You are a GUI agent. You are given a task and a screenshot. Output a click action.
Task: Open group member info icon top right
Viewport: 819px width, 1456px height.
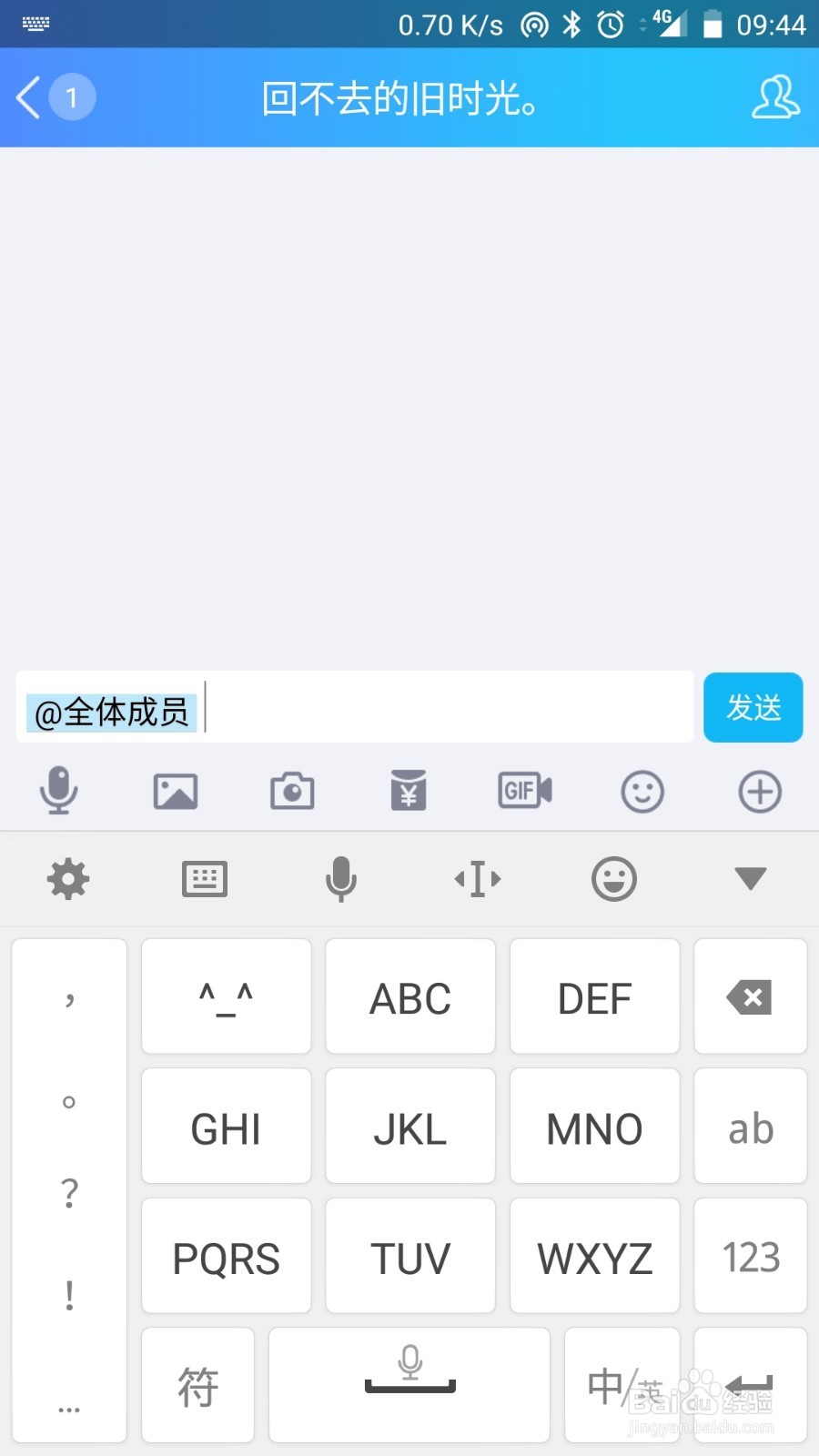[773, 97]
